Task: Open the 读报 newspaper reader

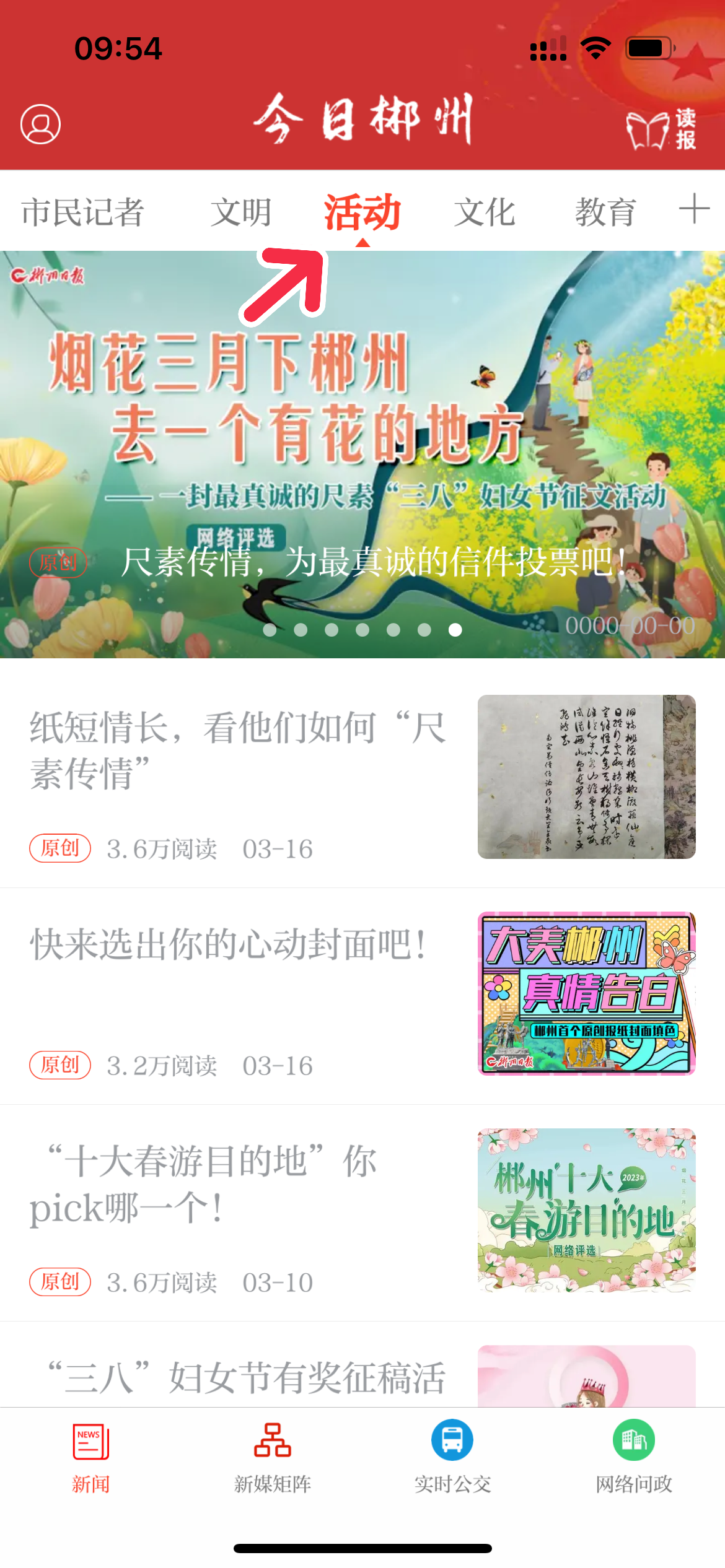Action: pyautogui.click(x=661, y=129)
